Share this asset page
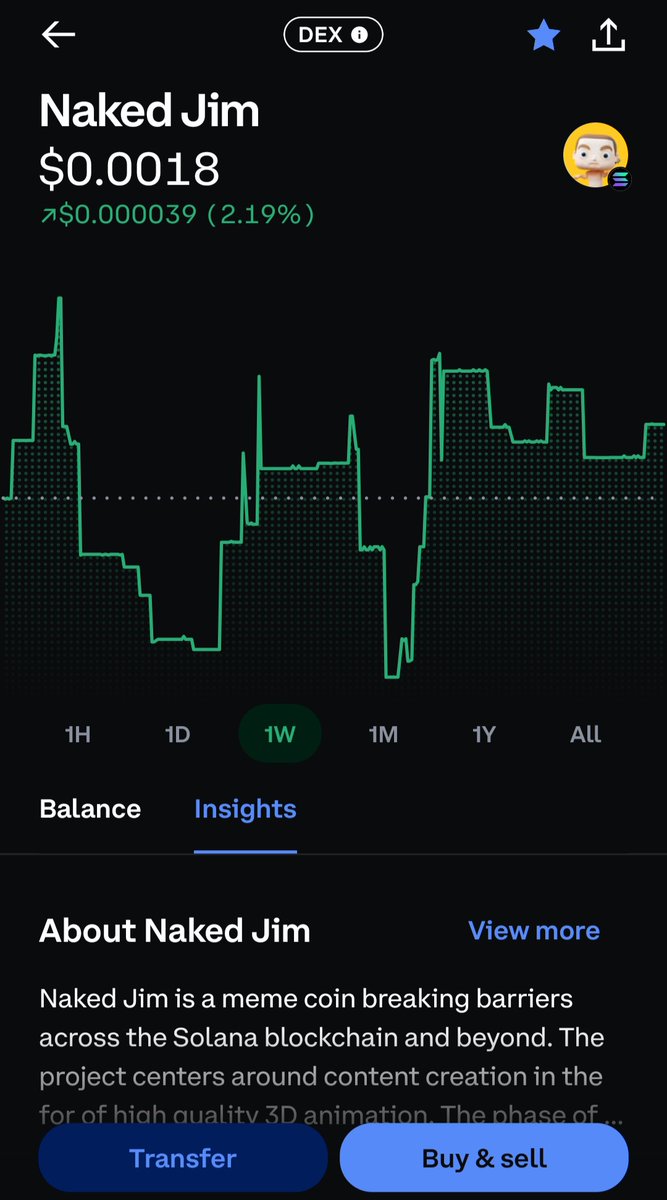 [609, 35]
